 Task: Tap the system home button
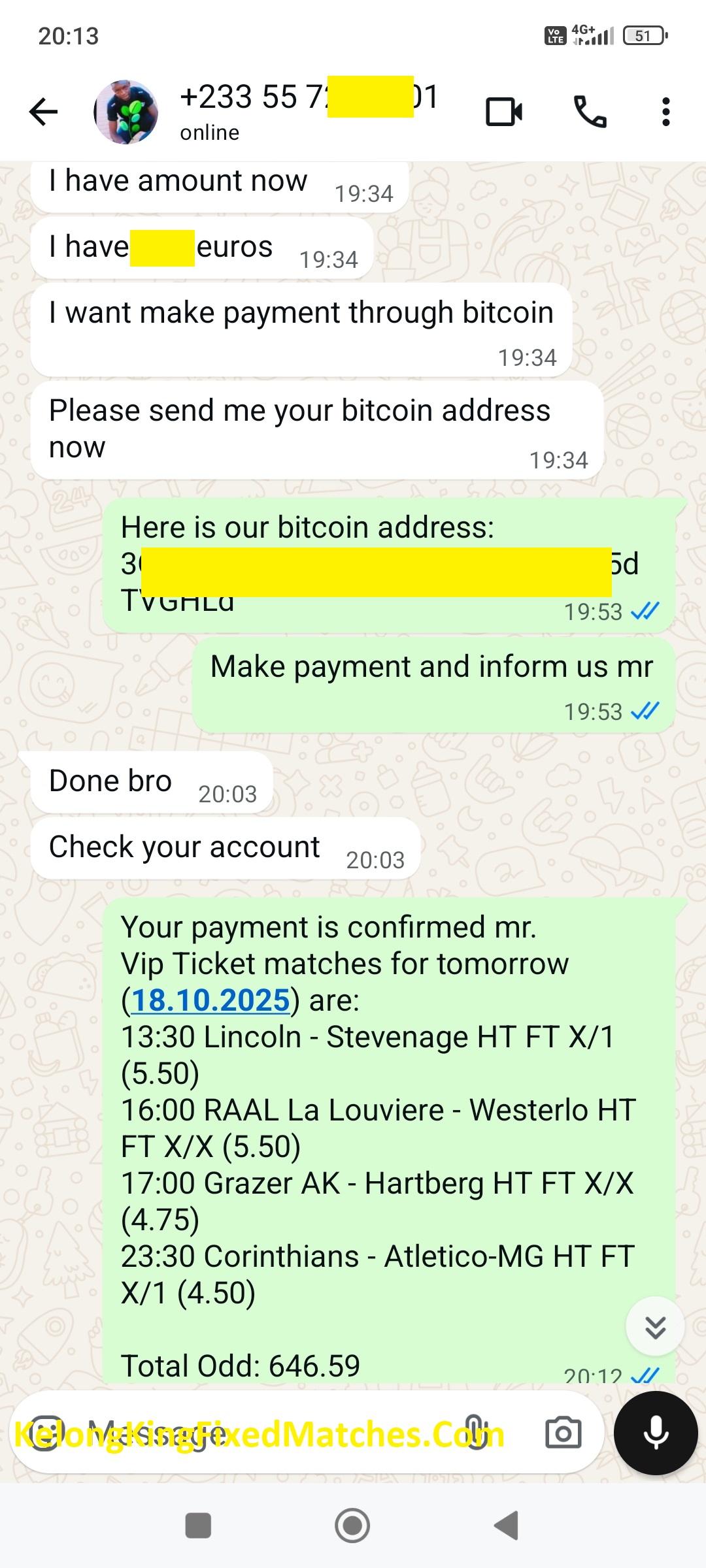(352, 1526)
